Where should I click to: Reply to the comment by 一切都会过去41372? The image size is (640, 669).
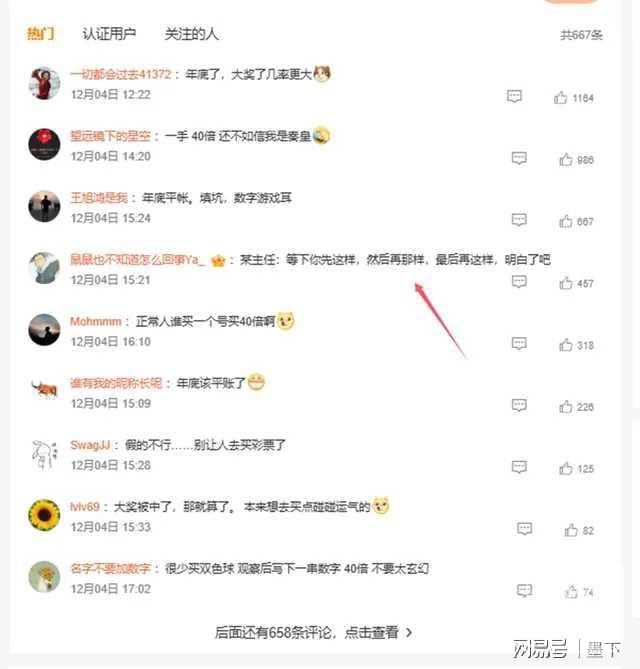click(x=515, y=97)
